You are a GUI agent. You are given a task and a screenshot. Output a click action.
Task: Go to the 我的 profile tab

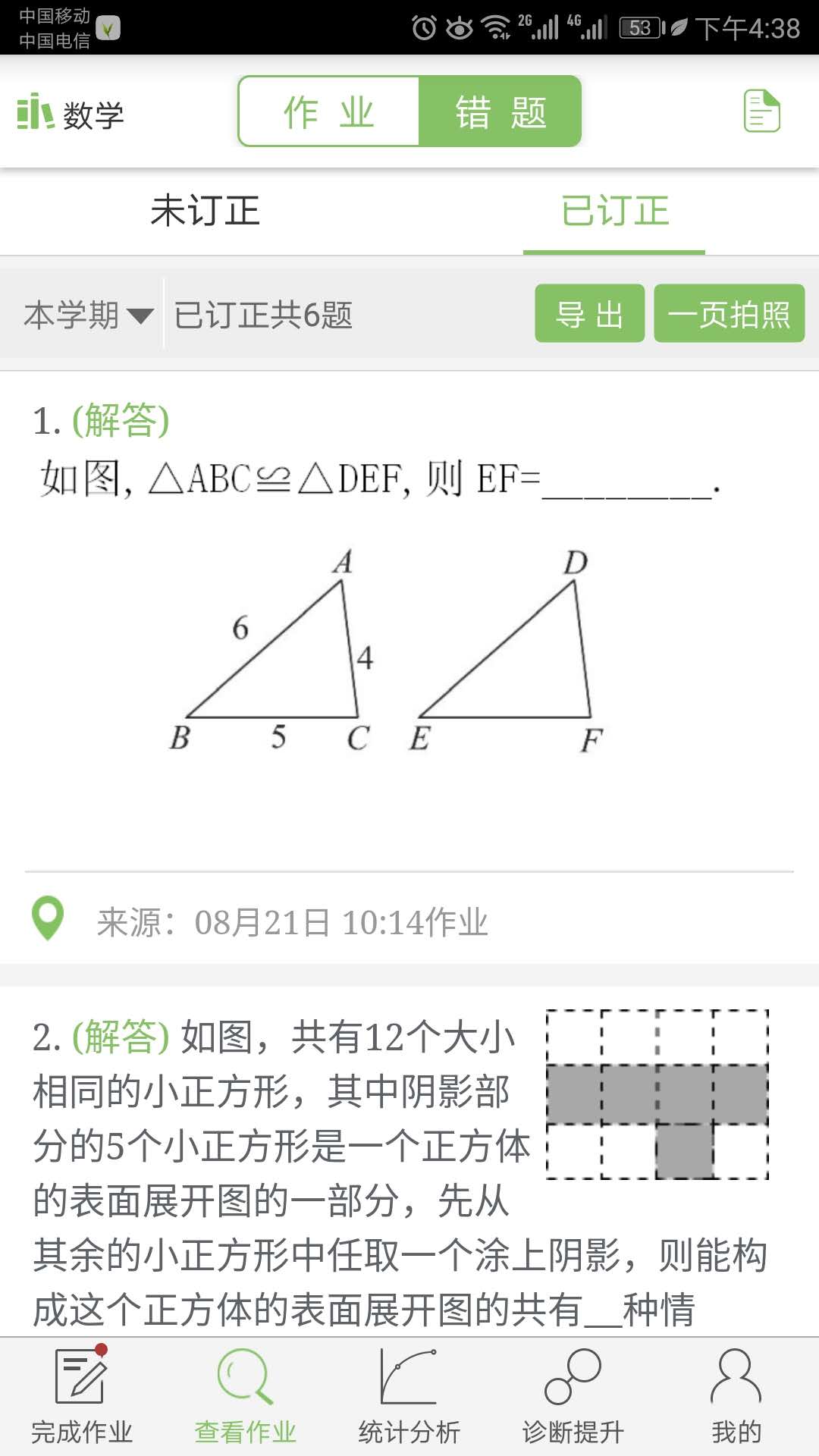[x=736, y=1397]
